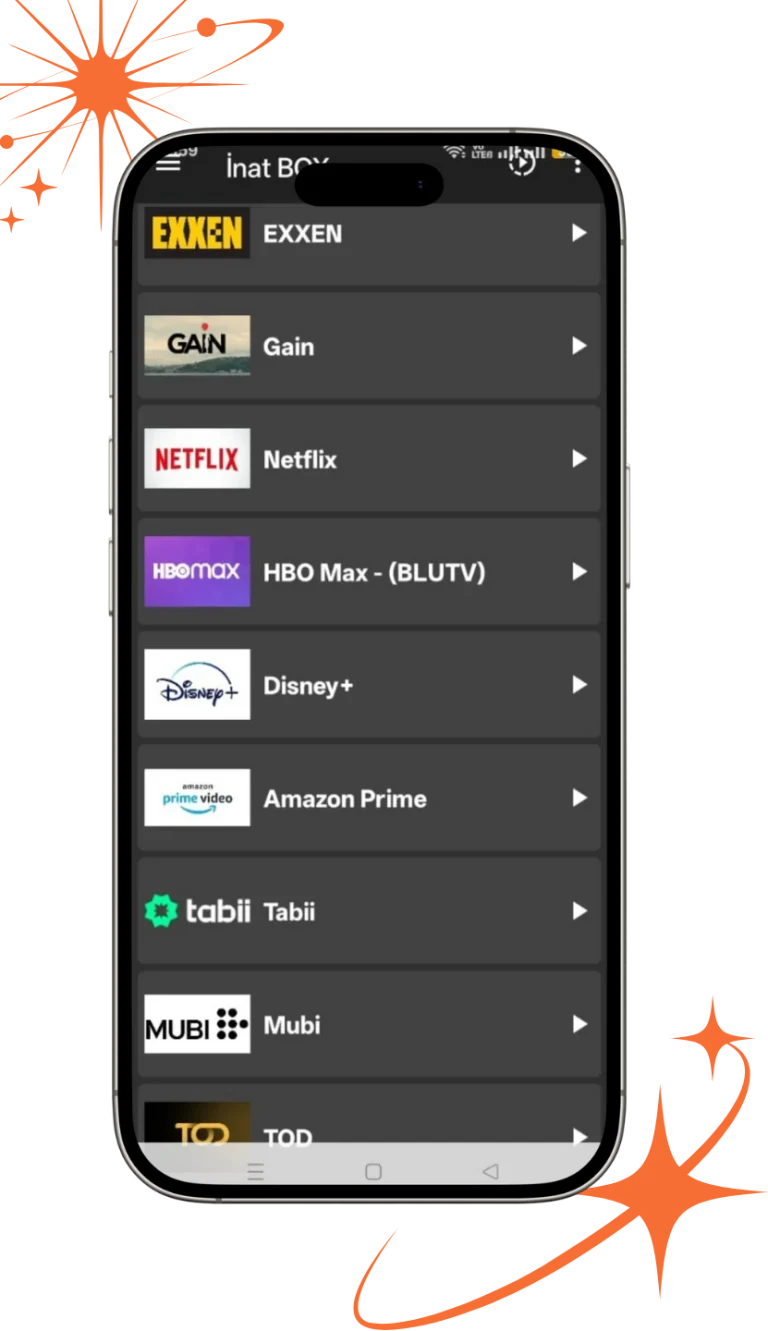
Task: Expand the Tabii row with its chevron
Action: pos(580,911)
